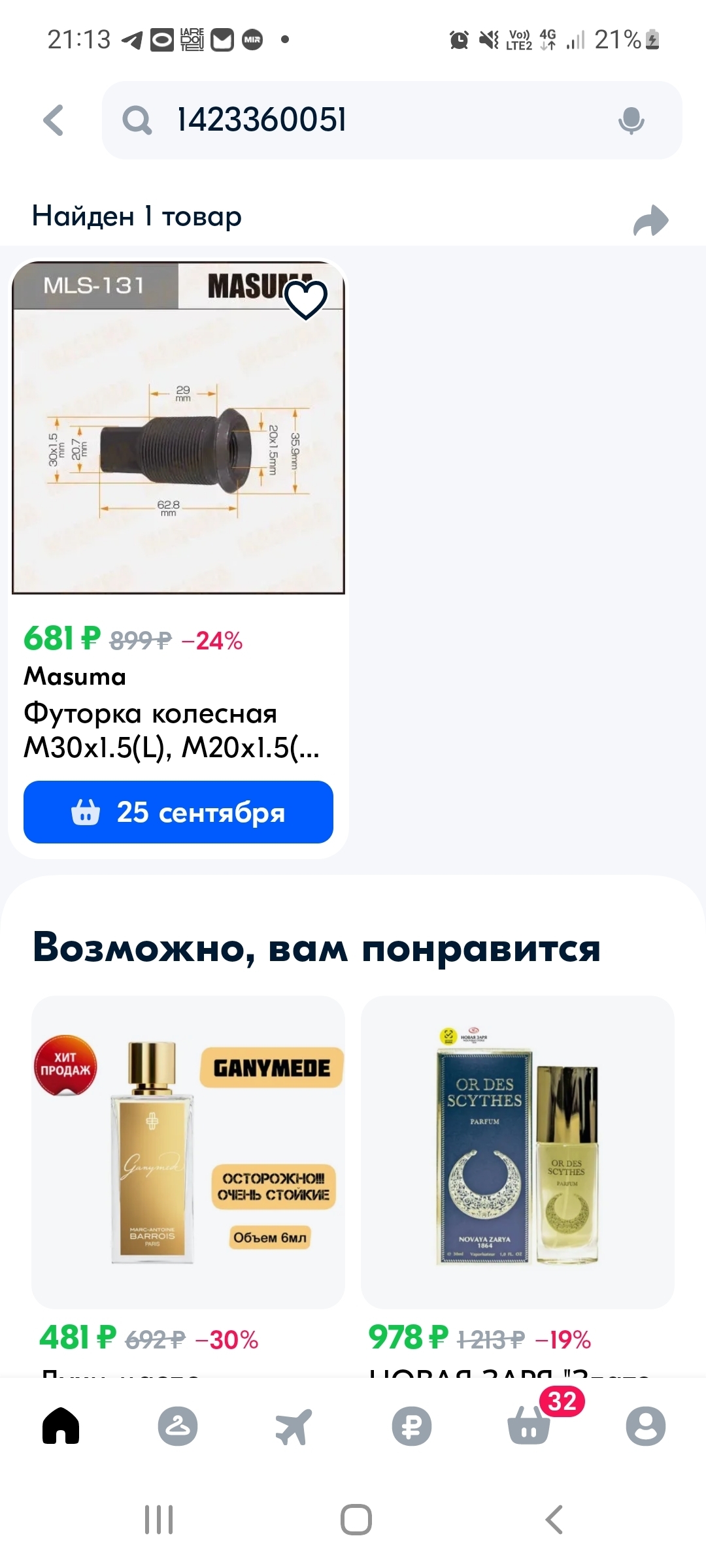
Task: Open the travel tab with airplane icon
Action: pyautogui.click(x=294, y=1426)
